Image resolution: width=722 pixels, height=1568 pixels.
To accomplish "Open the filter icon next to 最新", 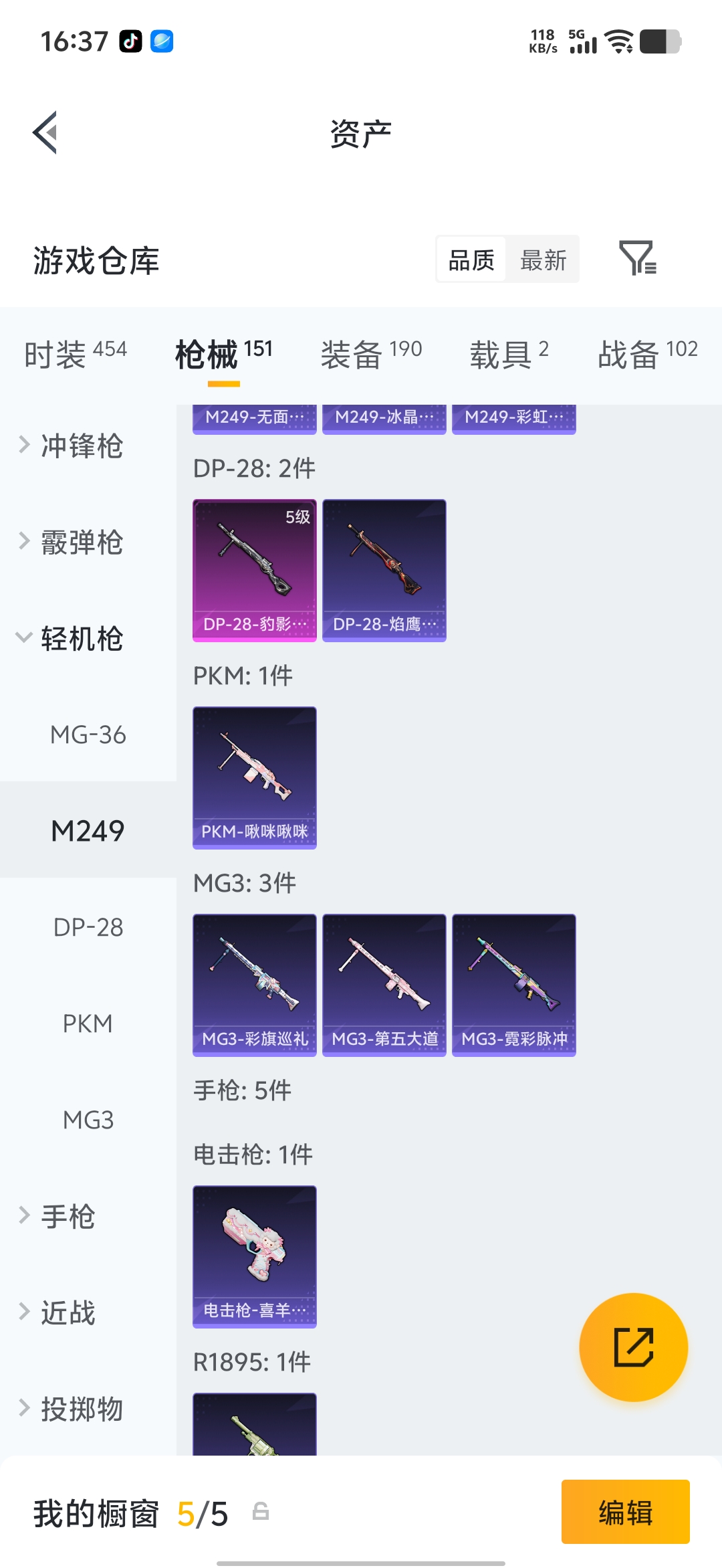I will pyautogui.click(x=638, y=258).
